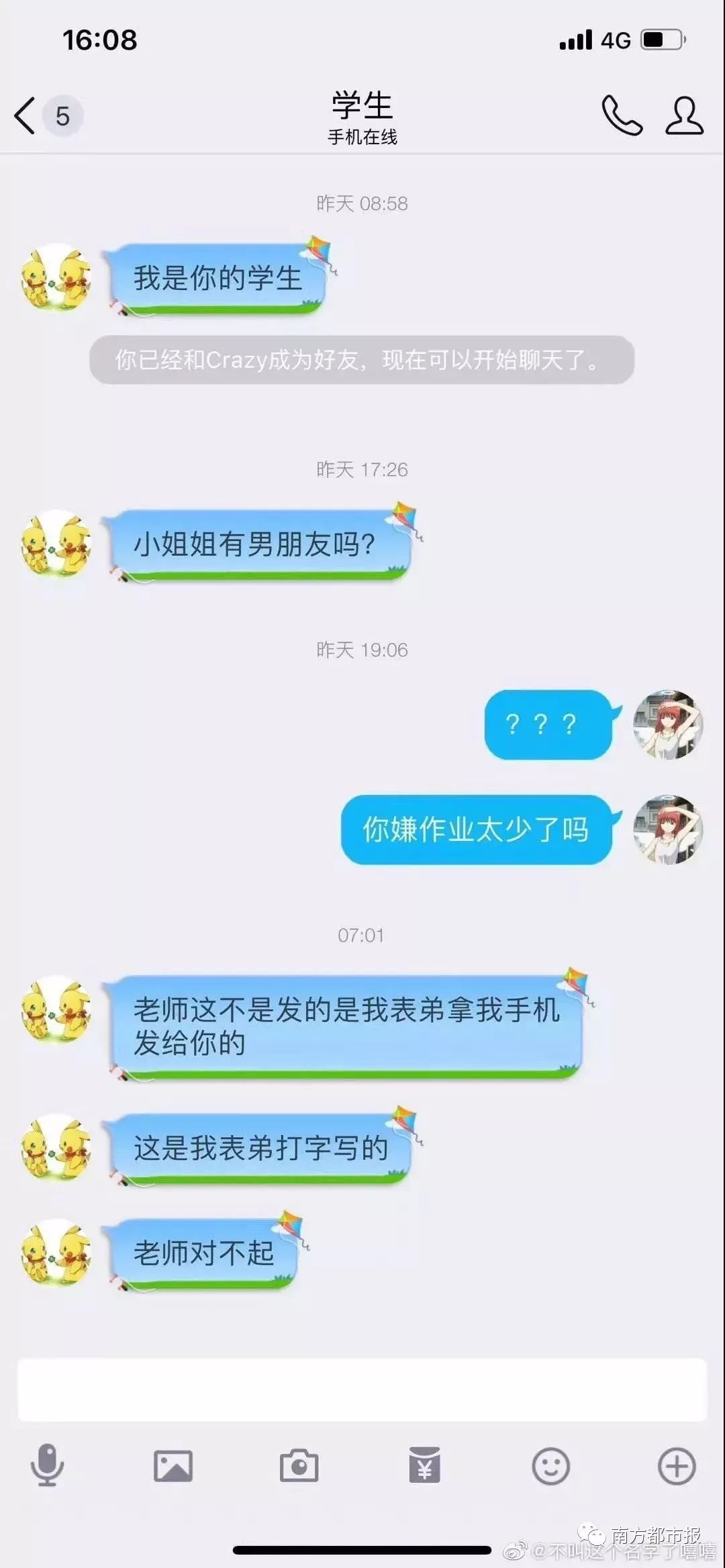Viewport: 725px width, 1568px height.
Task: Go back using the left chevron arrow
Action: [x=24, y=115]
